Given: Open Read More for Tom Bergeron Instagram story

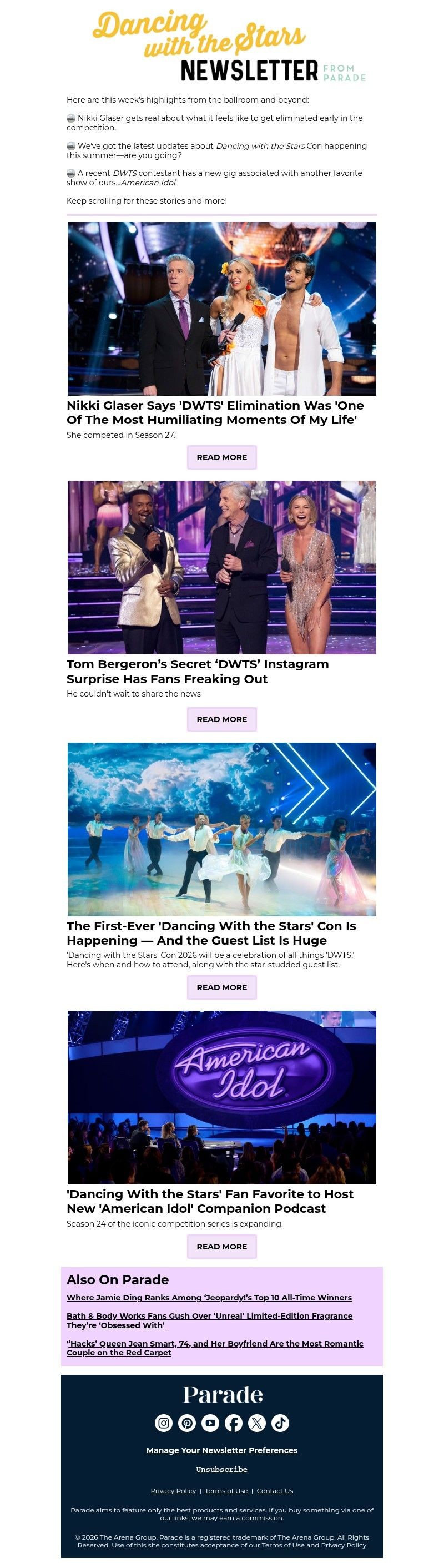Looking at the screenshot, I should 221,719.
